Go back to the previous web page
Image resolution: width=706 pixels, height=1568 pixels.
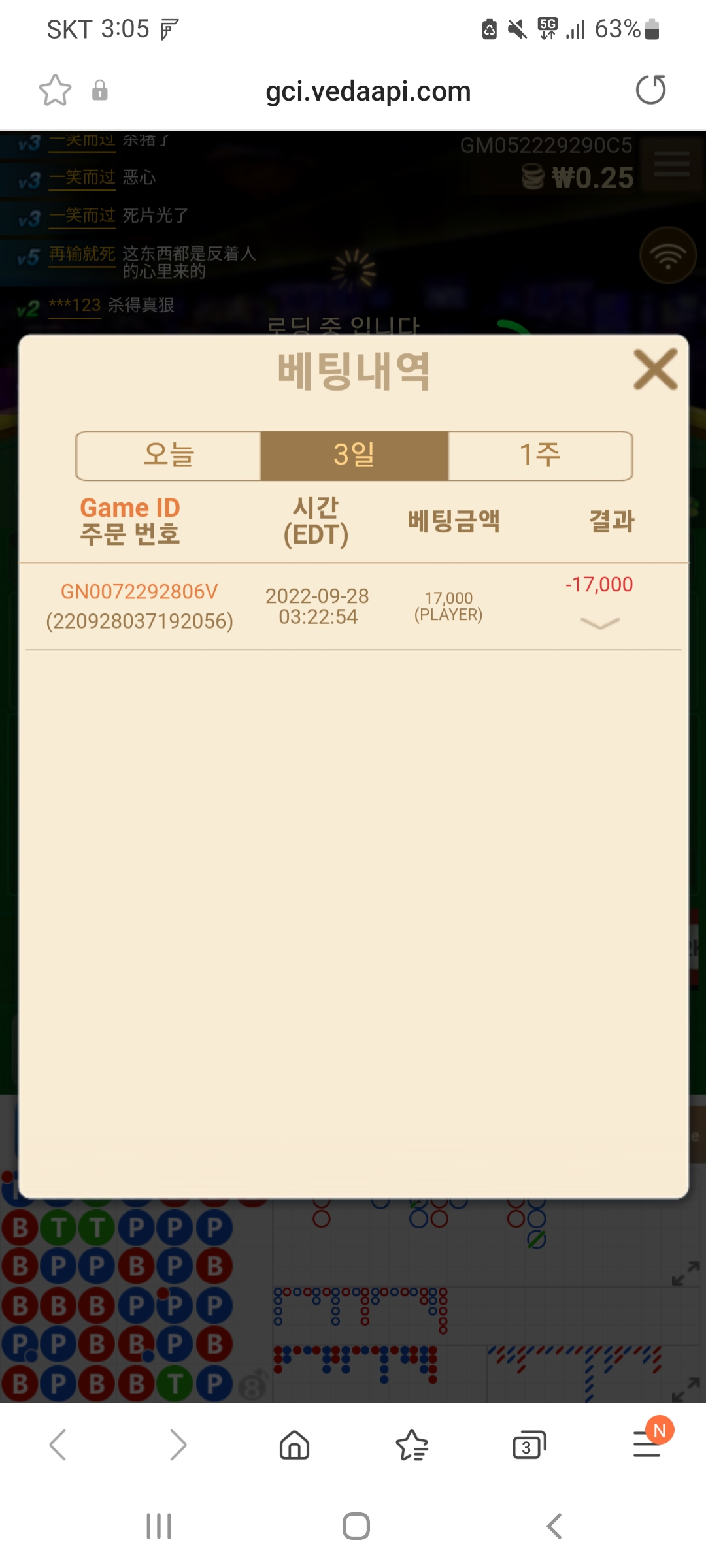pos(58,1445)
